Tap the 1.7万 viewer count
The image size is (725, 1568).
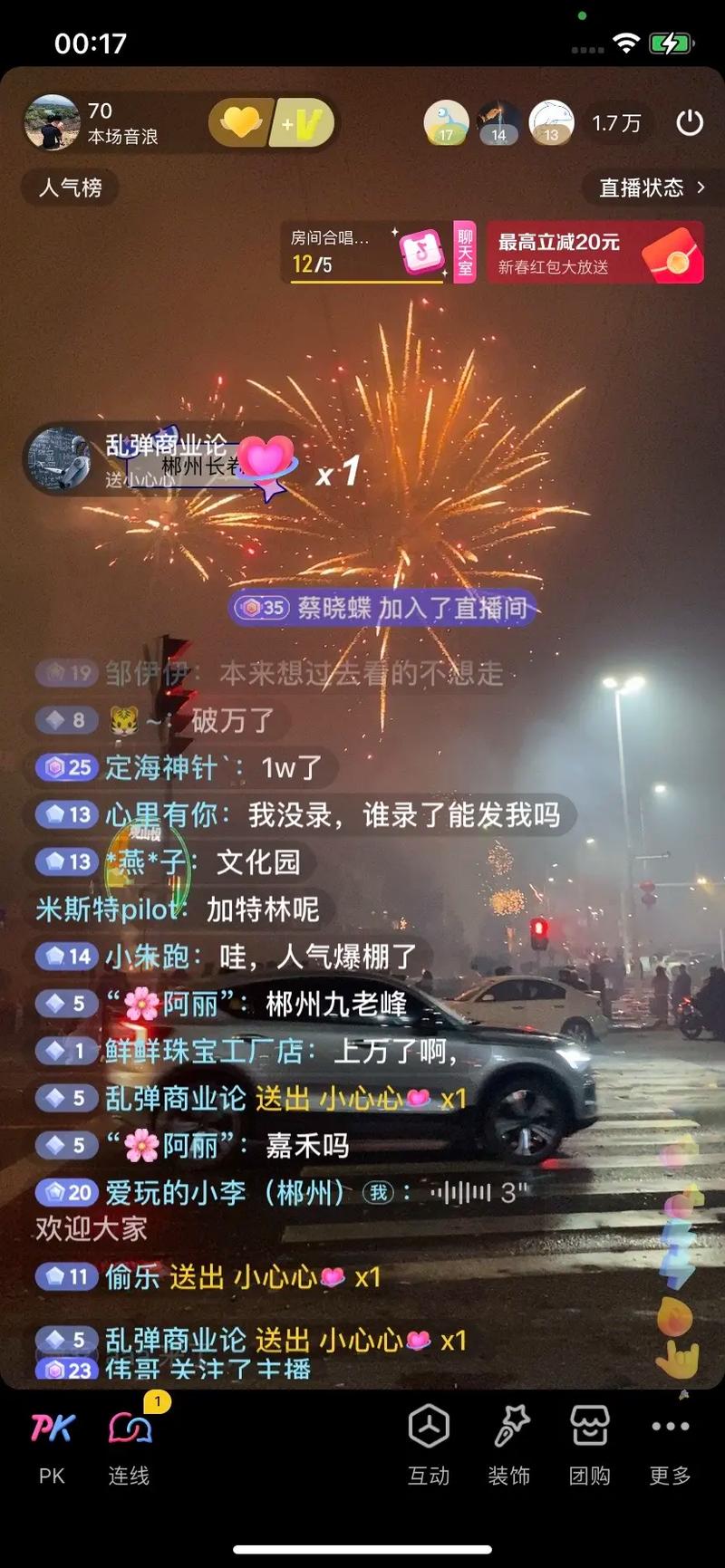[x=617, y=122]
